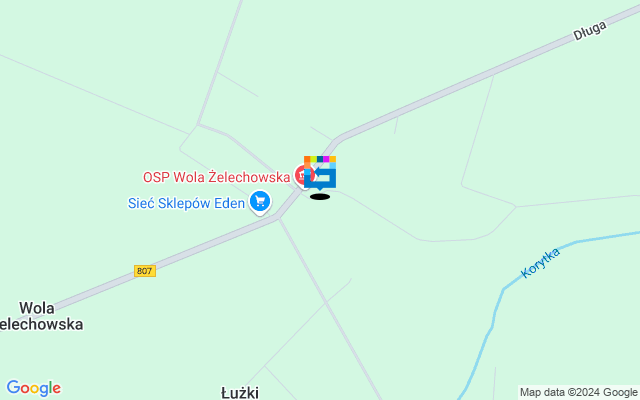Tap the blue custom location marker
The image size is (640, 400).
322,174
